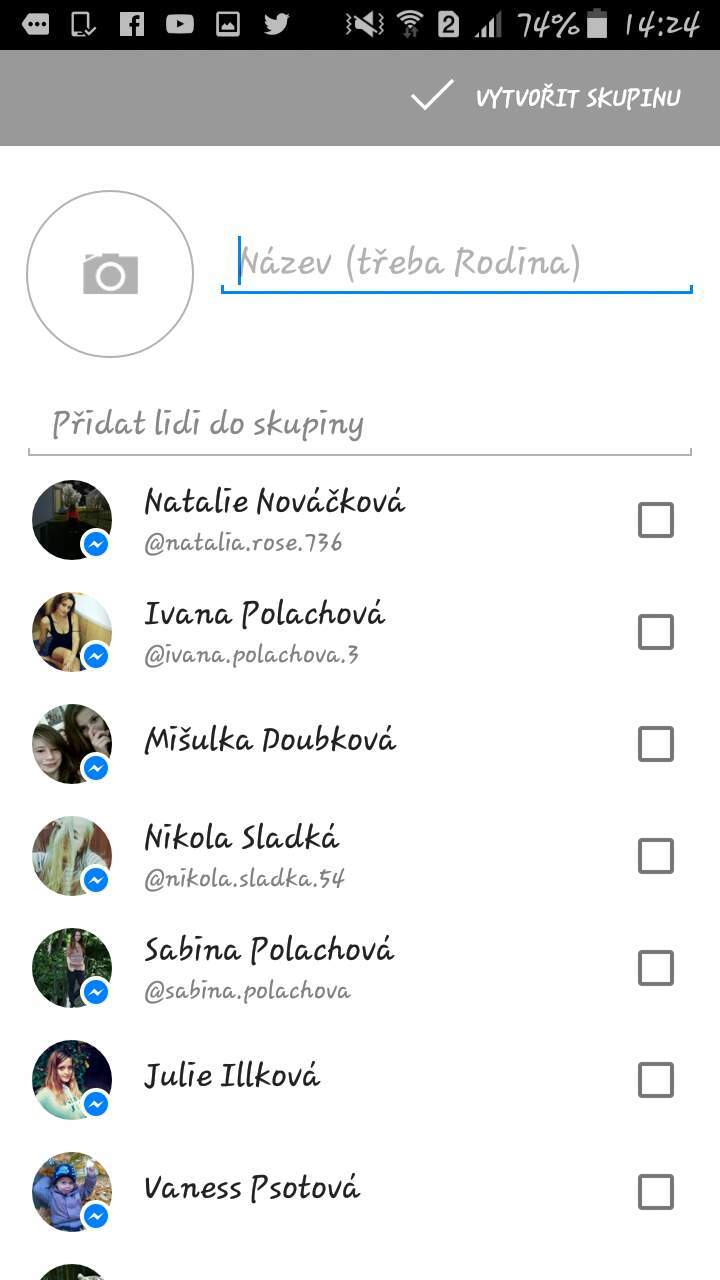Check the box for Natalie Nováčková
The image size is (720, 1280).
656,520
